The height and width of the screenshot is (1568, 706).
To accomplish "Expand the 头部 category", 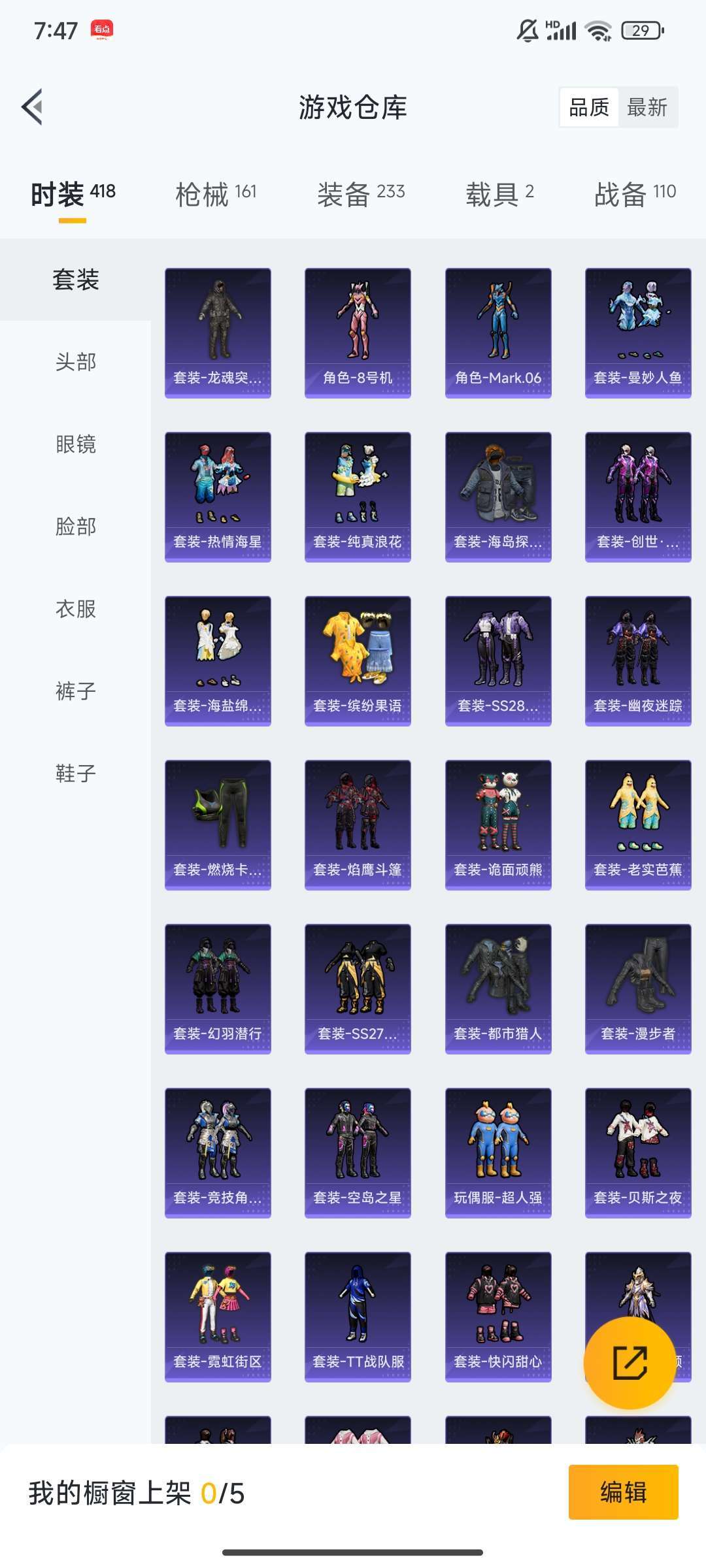I will pyautogui.click(x=76, y=362).
